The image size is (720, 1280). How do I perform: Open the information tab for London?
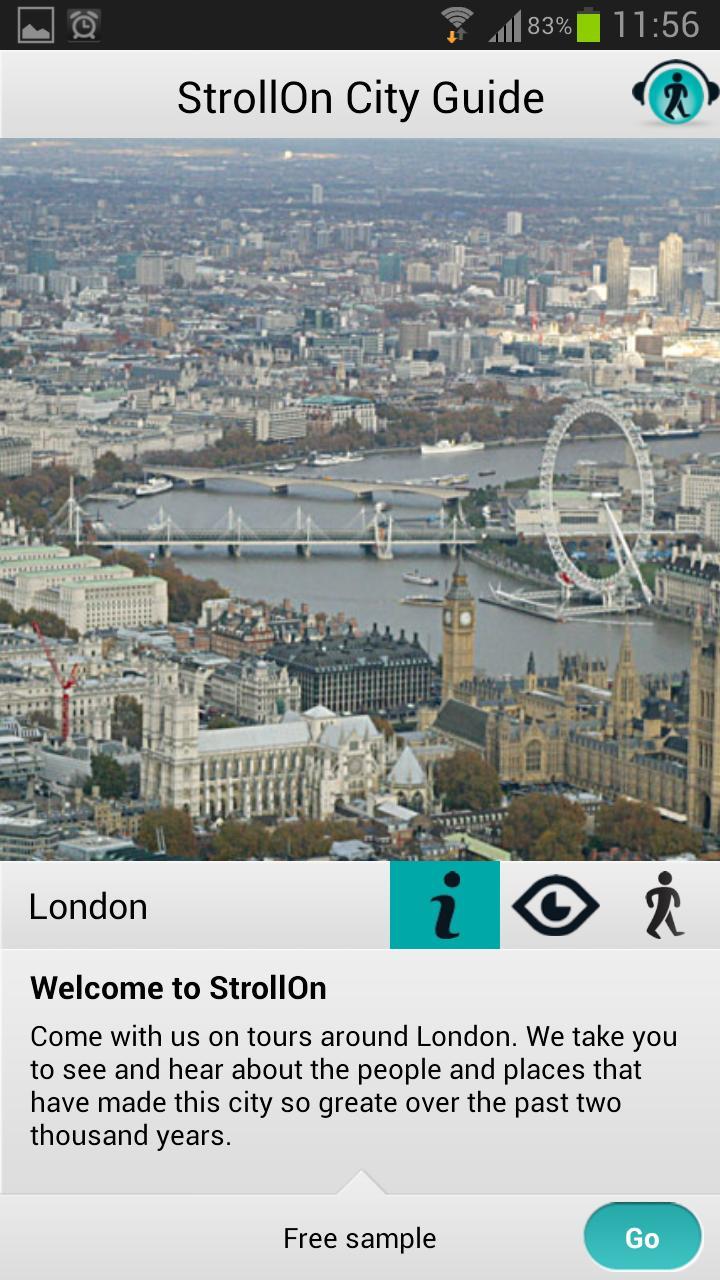click(x=444, y=905)
